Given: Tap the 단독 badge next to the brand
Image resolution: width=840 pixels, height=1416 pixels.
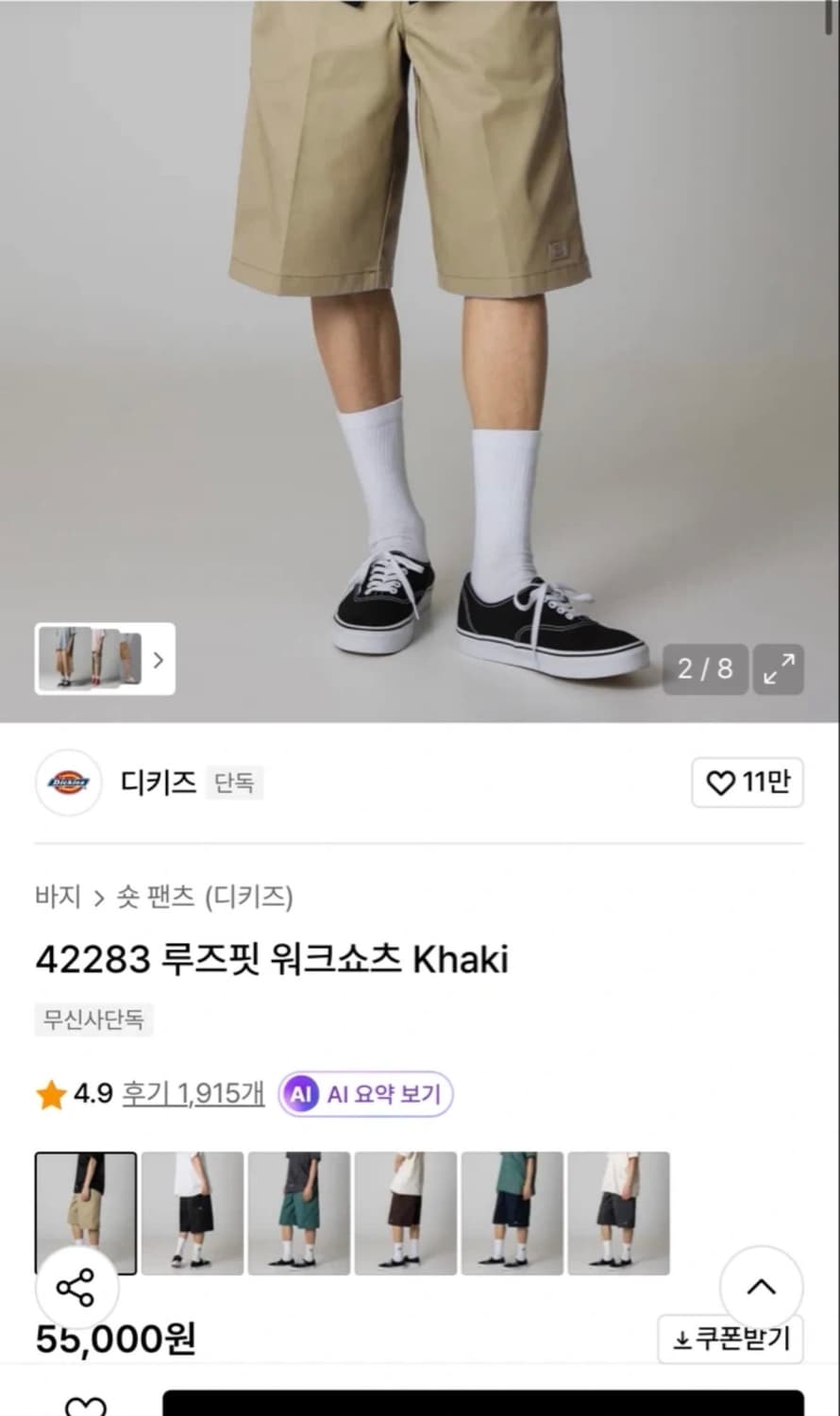Looking at the screenshot, I should [x=233, y=783].
